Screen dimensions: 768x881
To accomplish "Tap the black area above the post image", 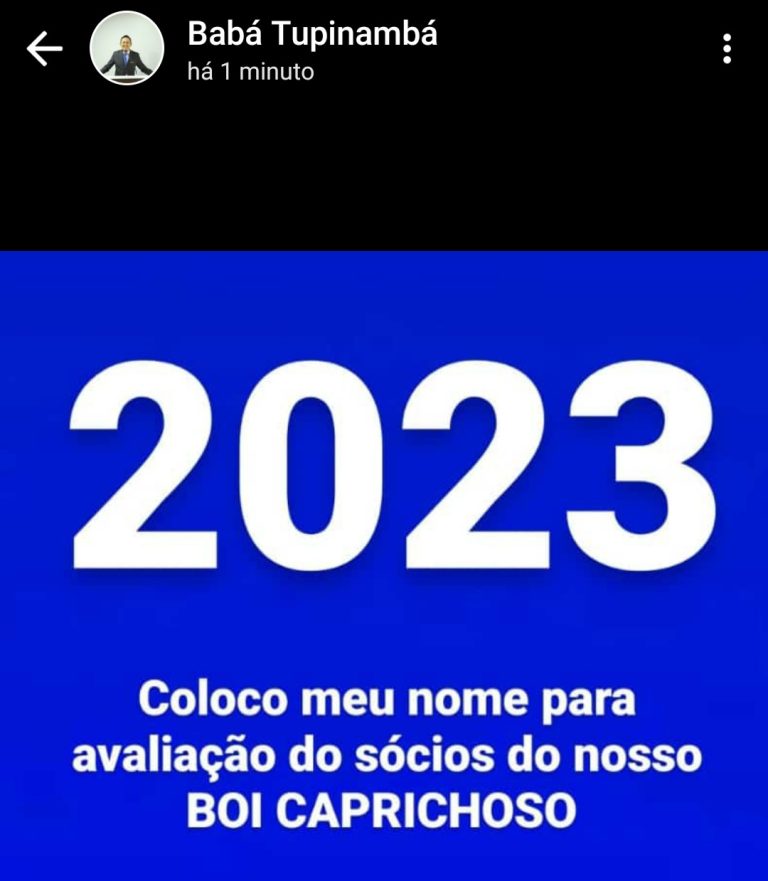I will coord(384,170).
